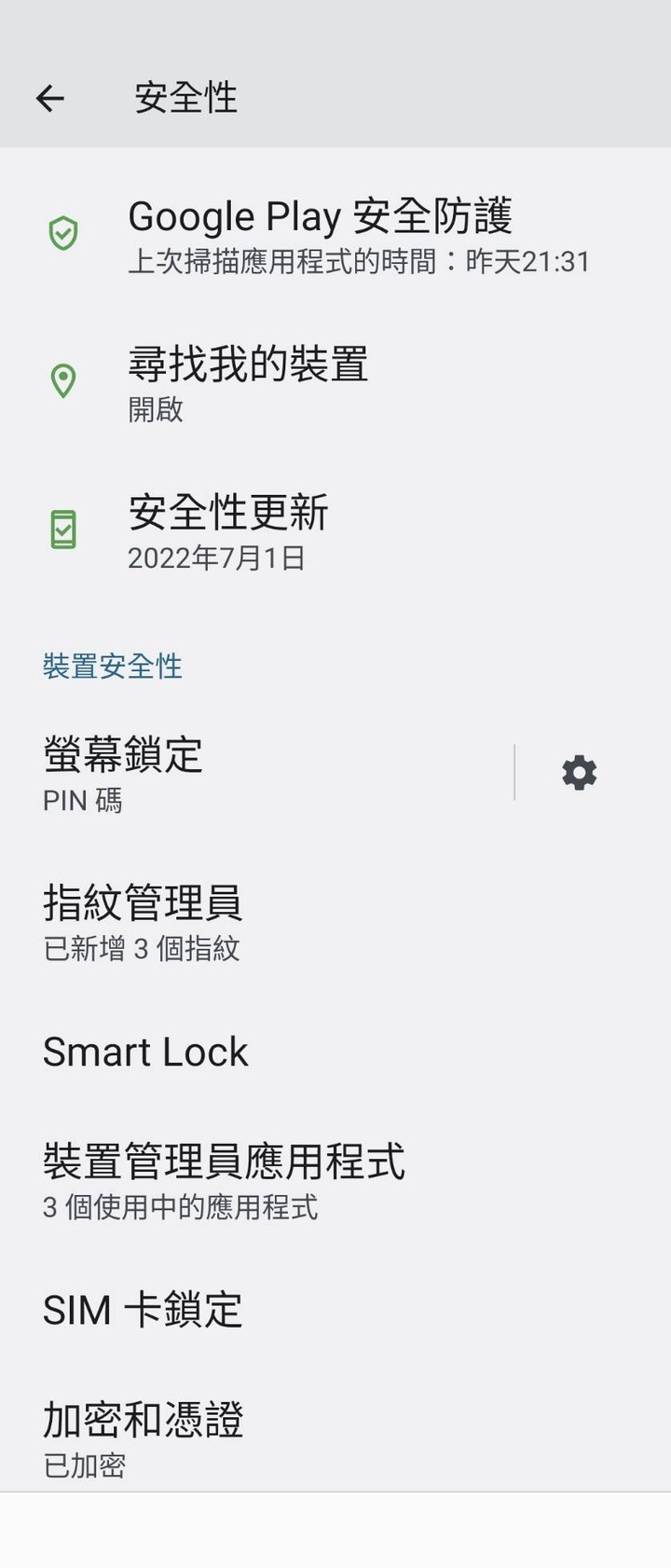Tap the security update device icon

[62, 529]
